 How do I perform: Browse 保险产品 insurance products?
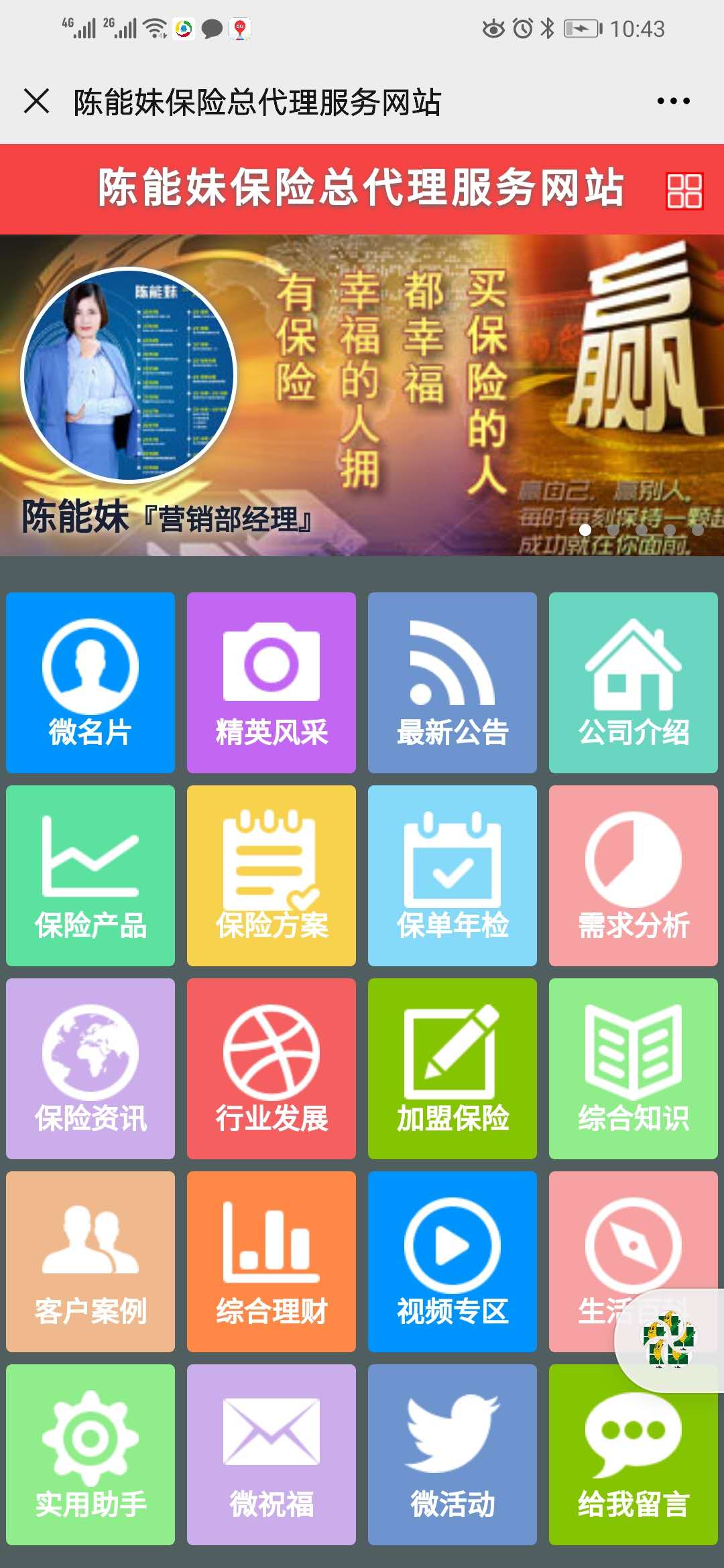[x=90, y=875]
